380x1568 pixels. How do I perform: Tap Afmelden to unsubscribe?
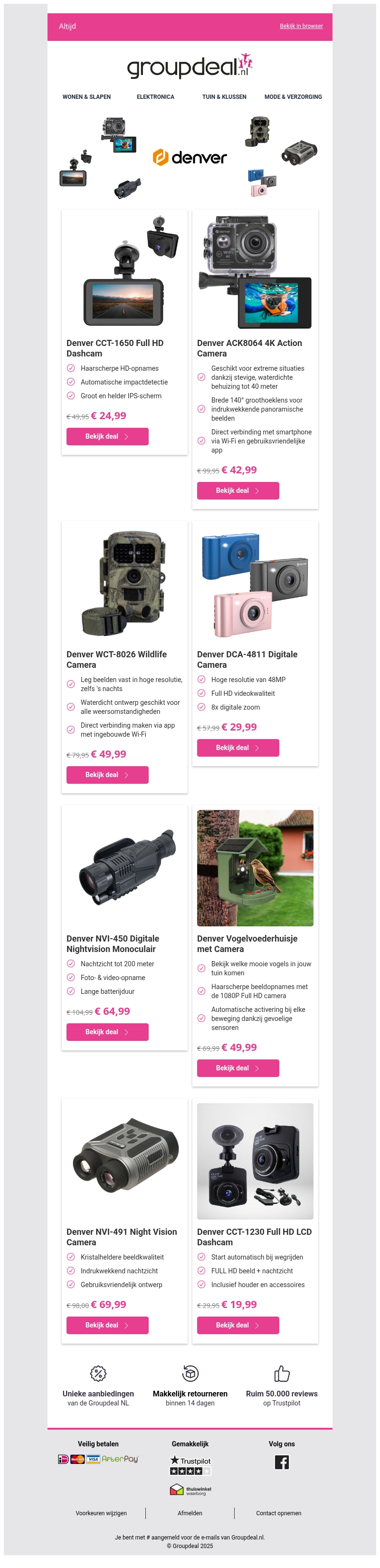190,1513
